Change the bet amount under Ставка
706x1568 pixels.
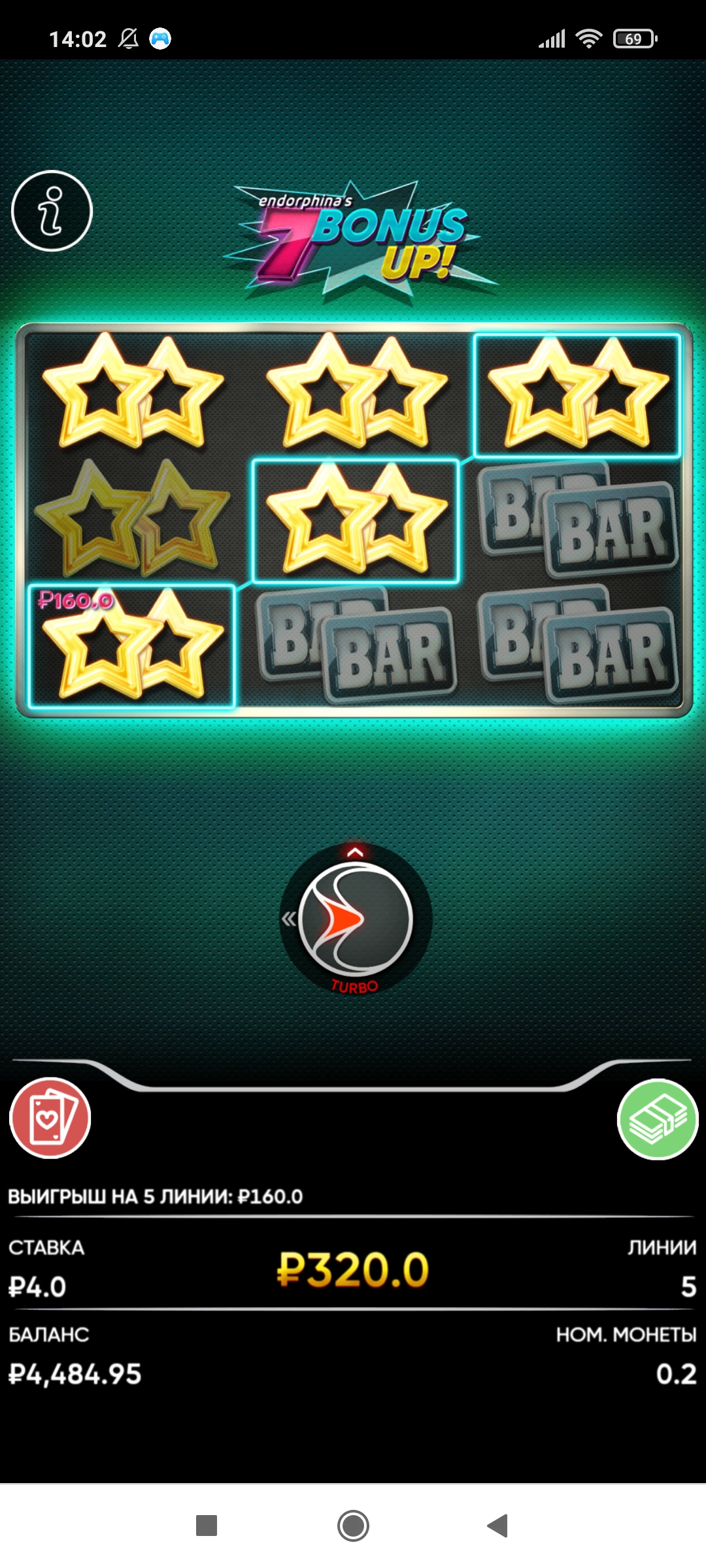(37, 1287)
